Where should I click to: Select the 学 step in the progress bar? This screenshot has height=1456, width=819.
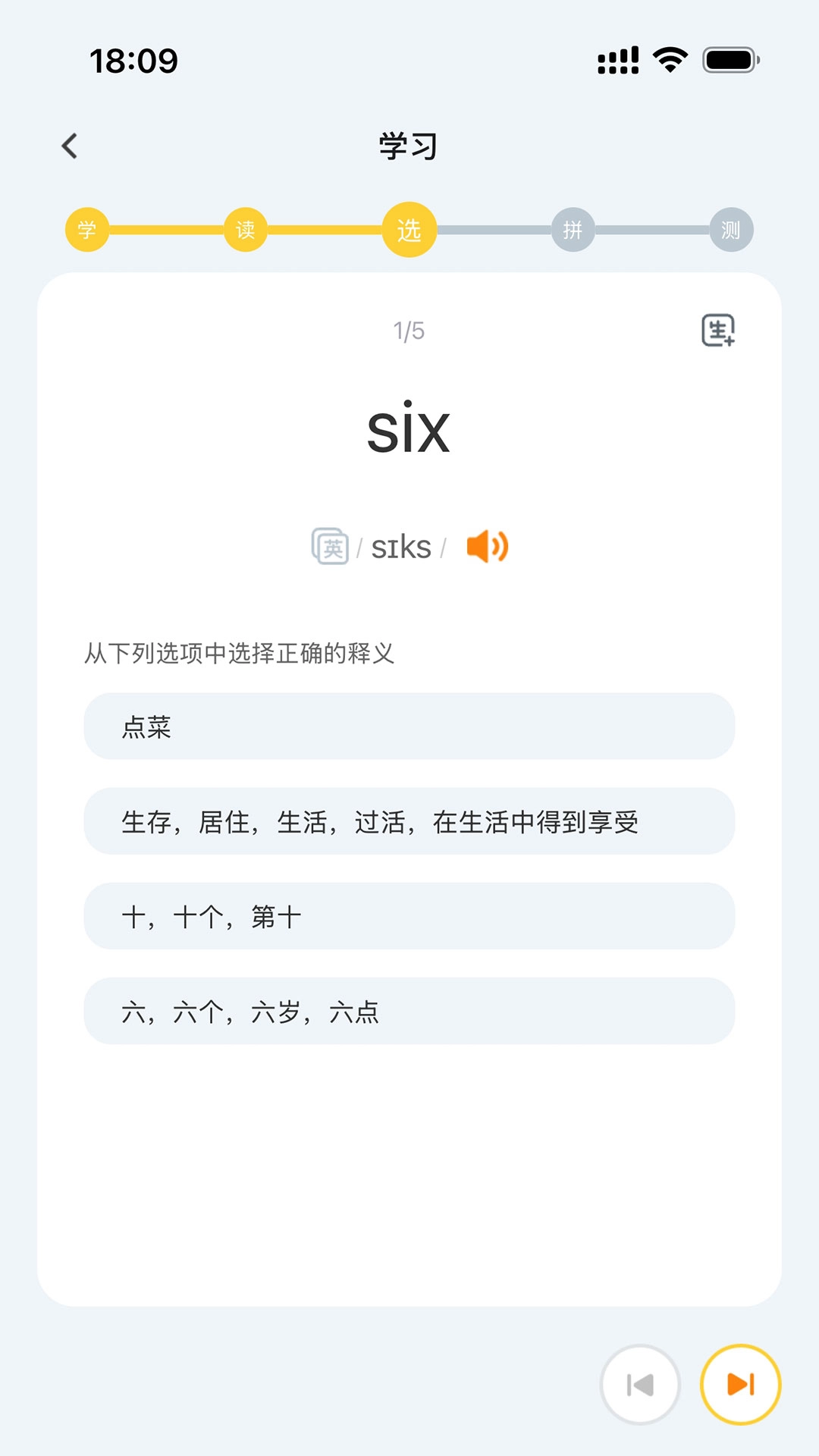(x=87, y=230)
